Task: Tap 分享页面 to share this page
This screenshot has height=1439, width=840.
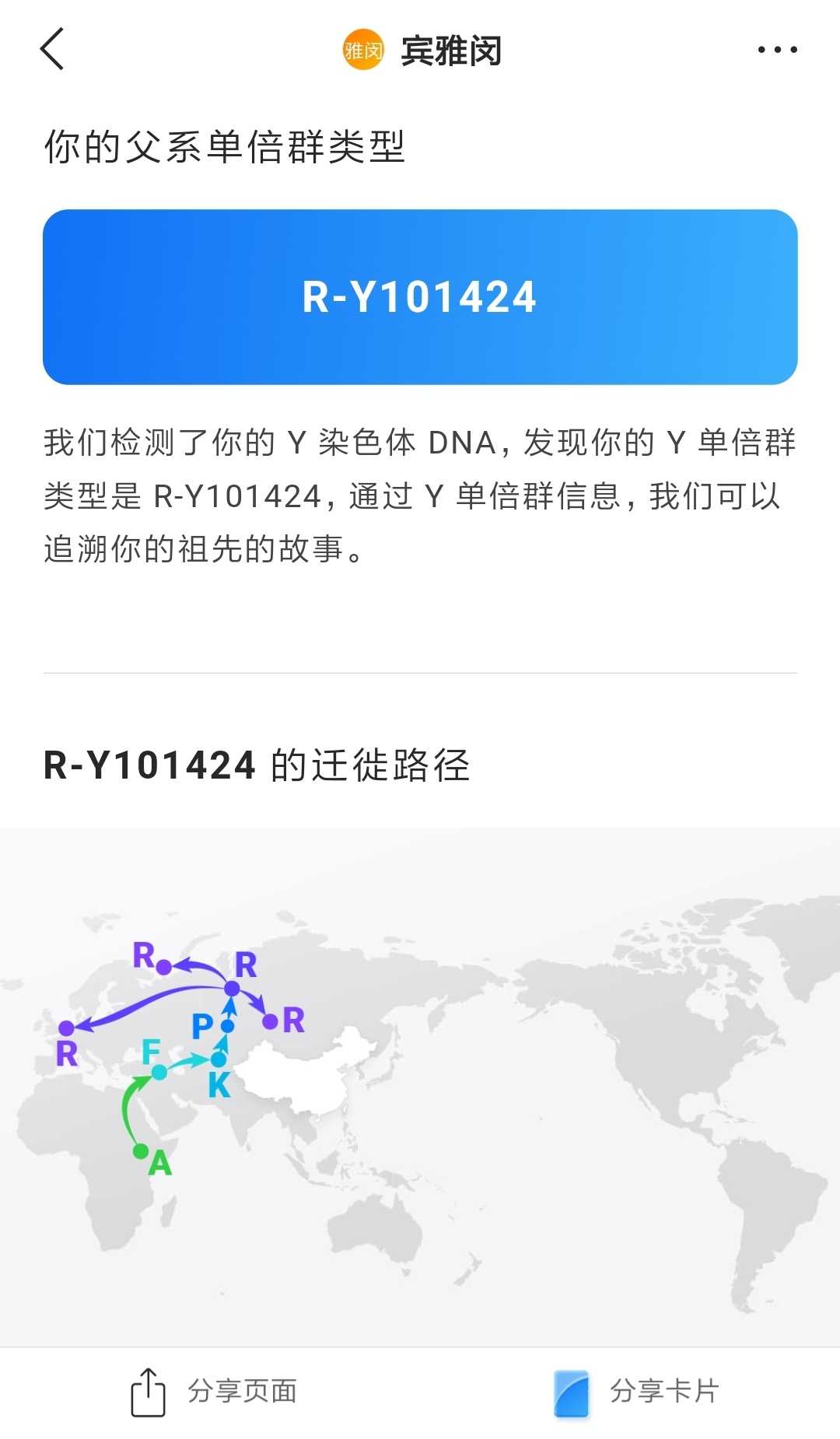Action: 214,1392
